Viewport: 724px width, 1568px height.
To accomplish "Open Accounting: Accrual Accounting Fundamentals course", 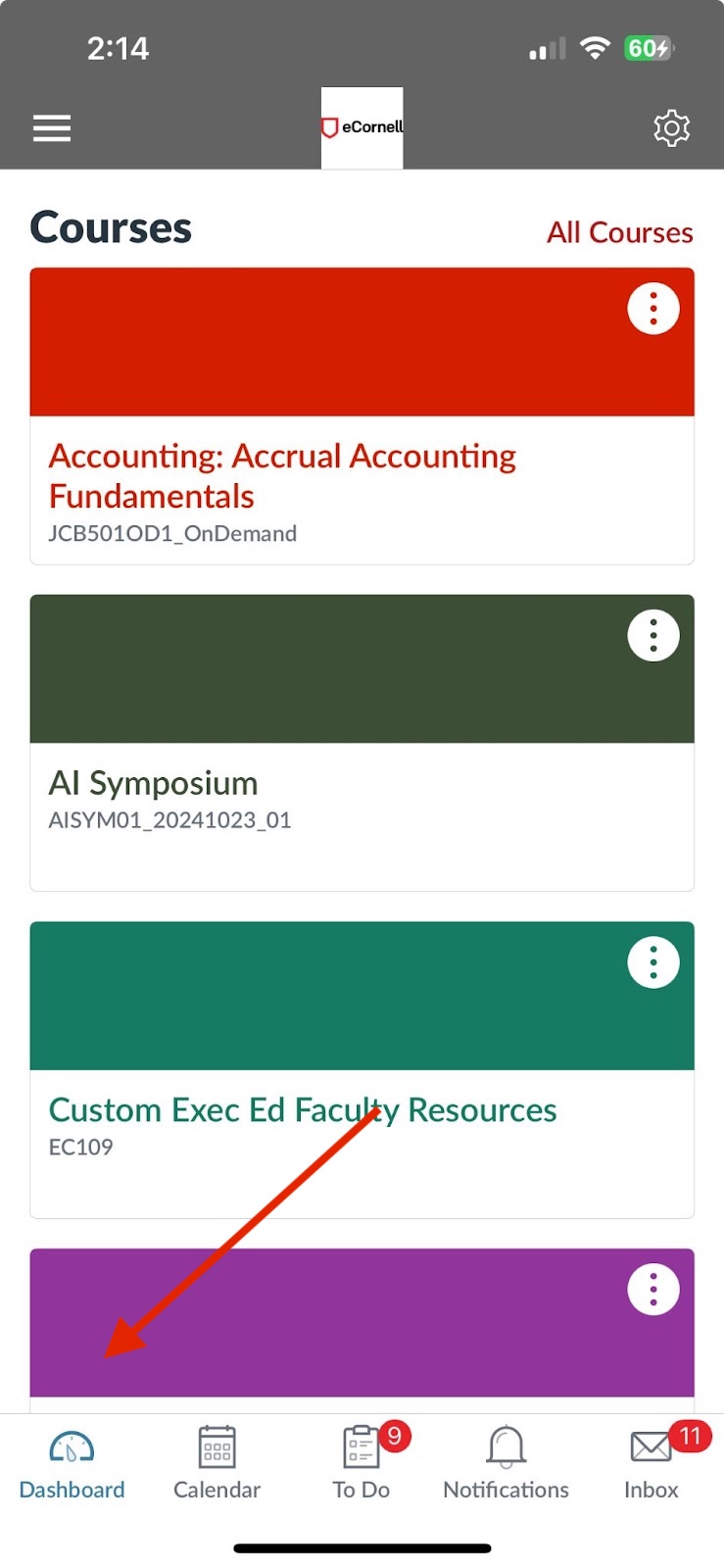I will 282,476.
